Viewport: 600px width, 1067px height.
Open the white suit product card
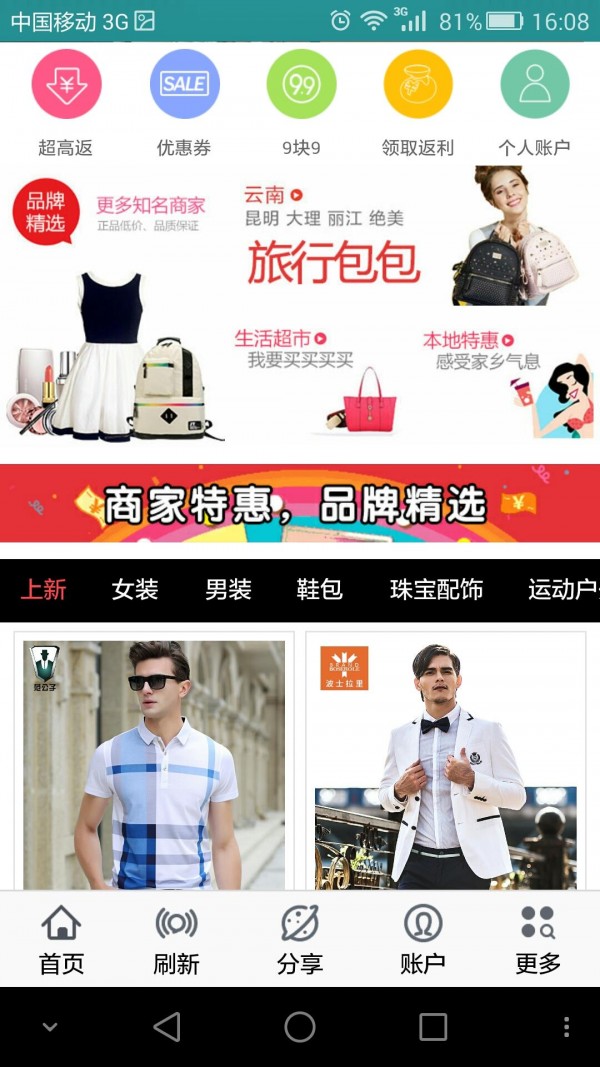click(x=446, y=765)
